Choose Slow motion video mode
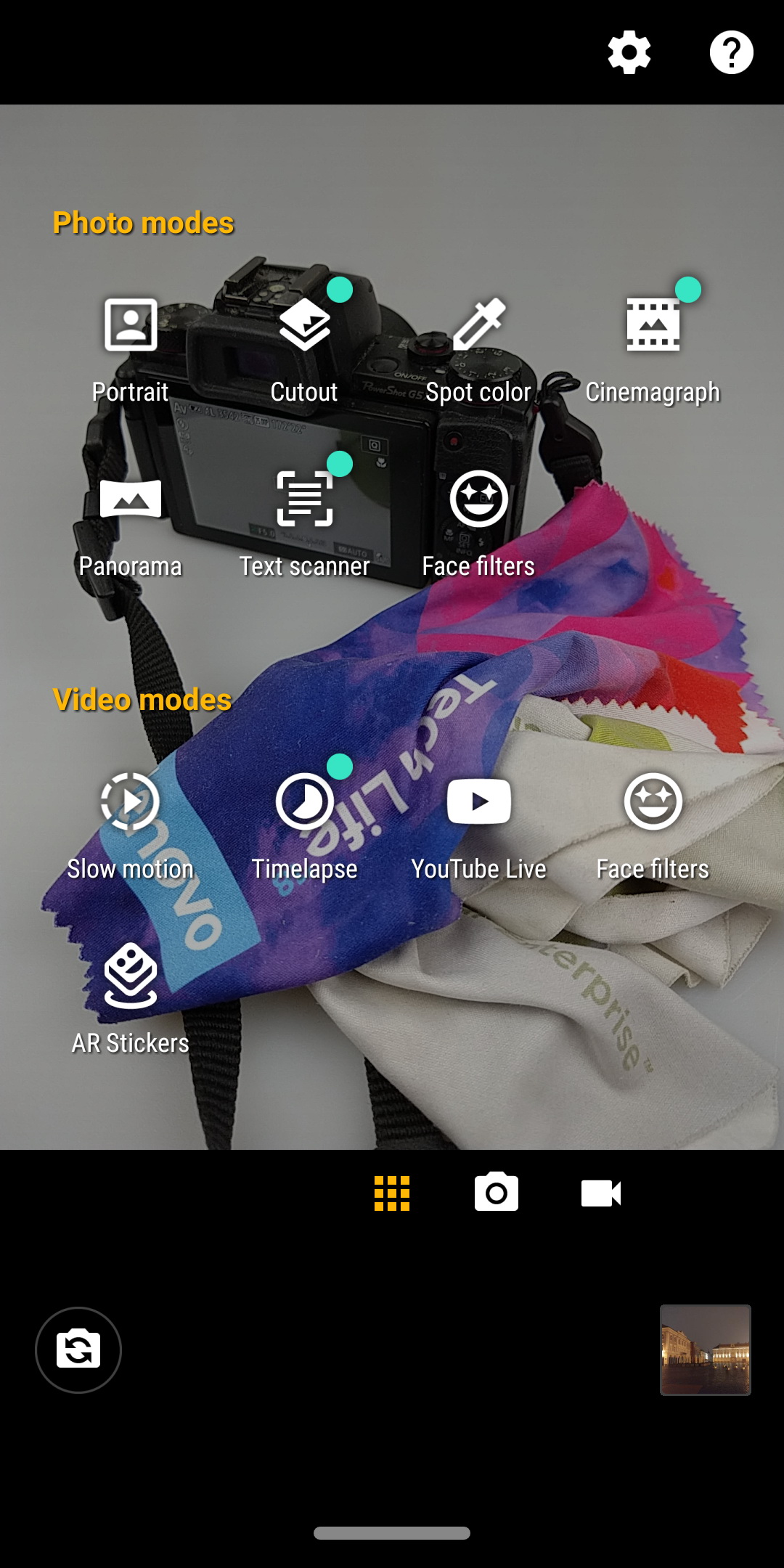 (x=131, y=827)
